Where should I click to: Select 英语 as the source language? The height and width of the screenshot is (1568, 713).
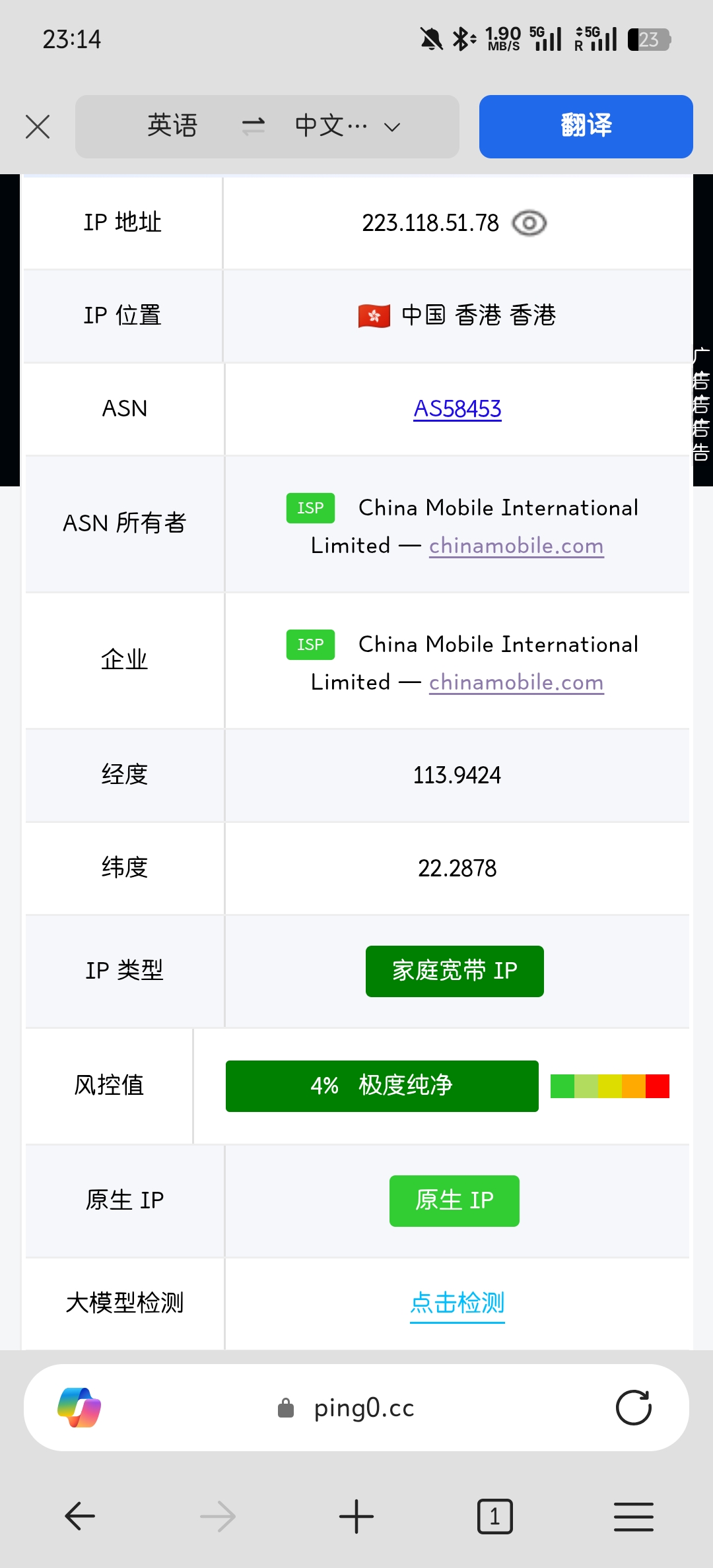172,126
